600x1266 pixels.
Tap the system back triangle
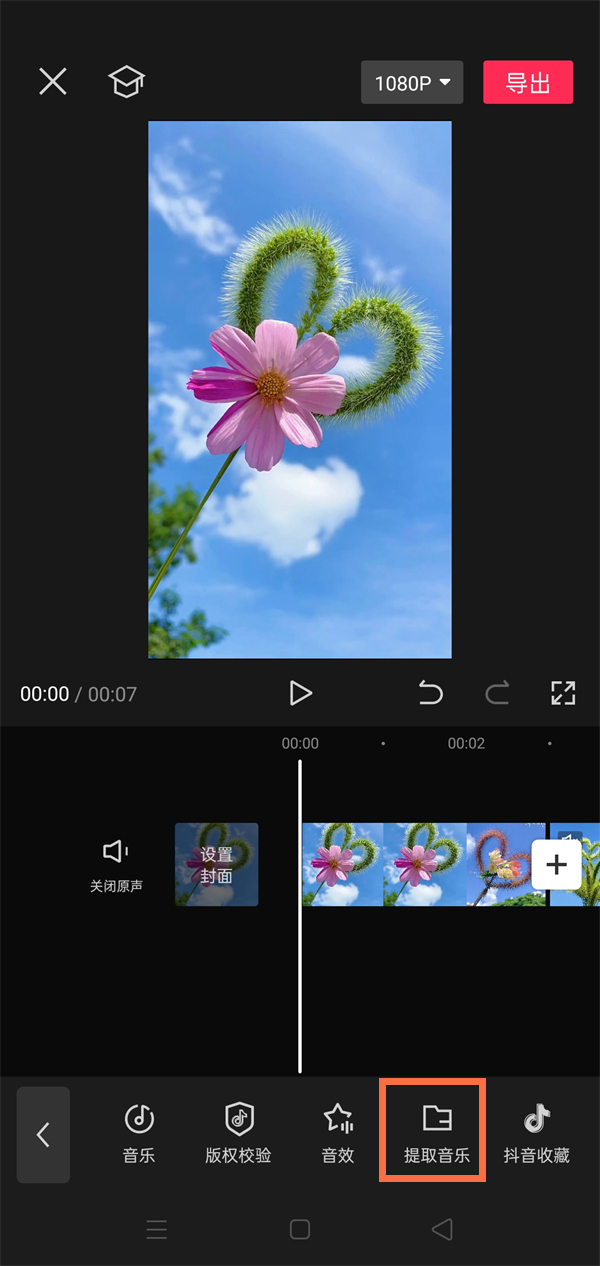click(442, 1229)
